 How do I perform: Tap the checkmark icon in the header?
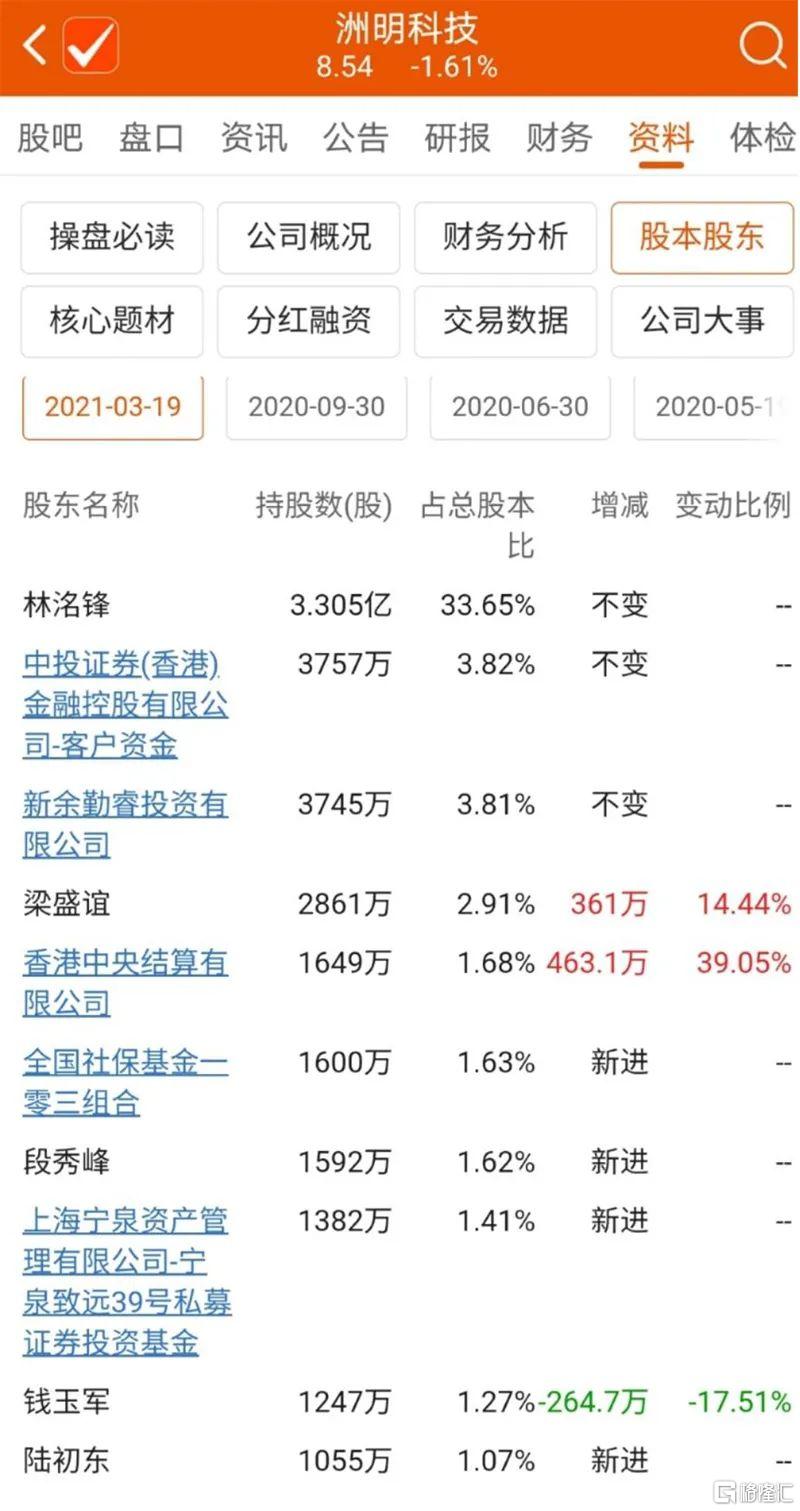91,46
